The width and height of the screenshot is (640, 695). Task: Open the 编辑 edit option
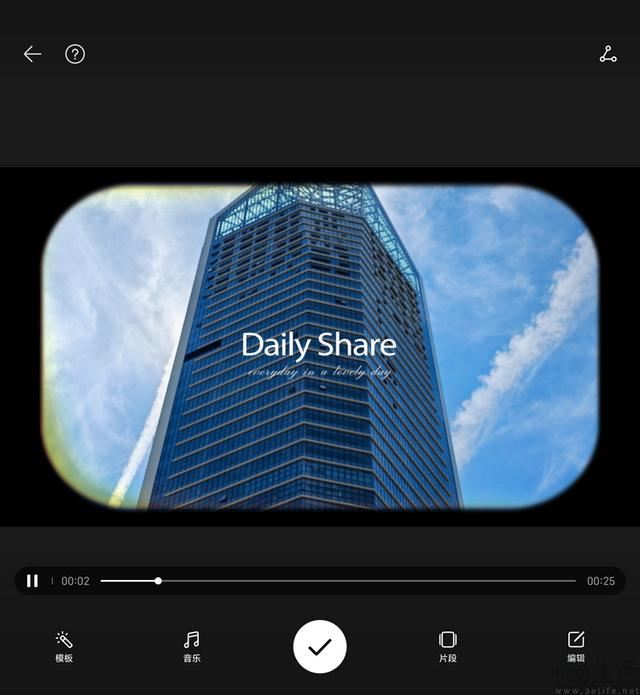pyautogui.click(x=576, y=646)
